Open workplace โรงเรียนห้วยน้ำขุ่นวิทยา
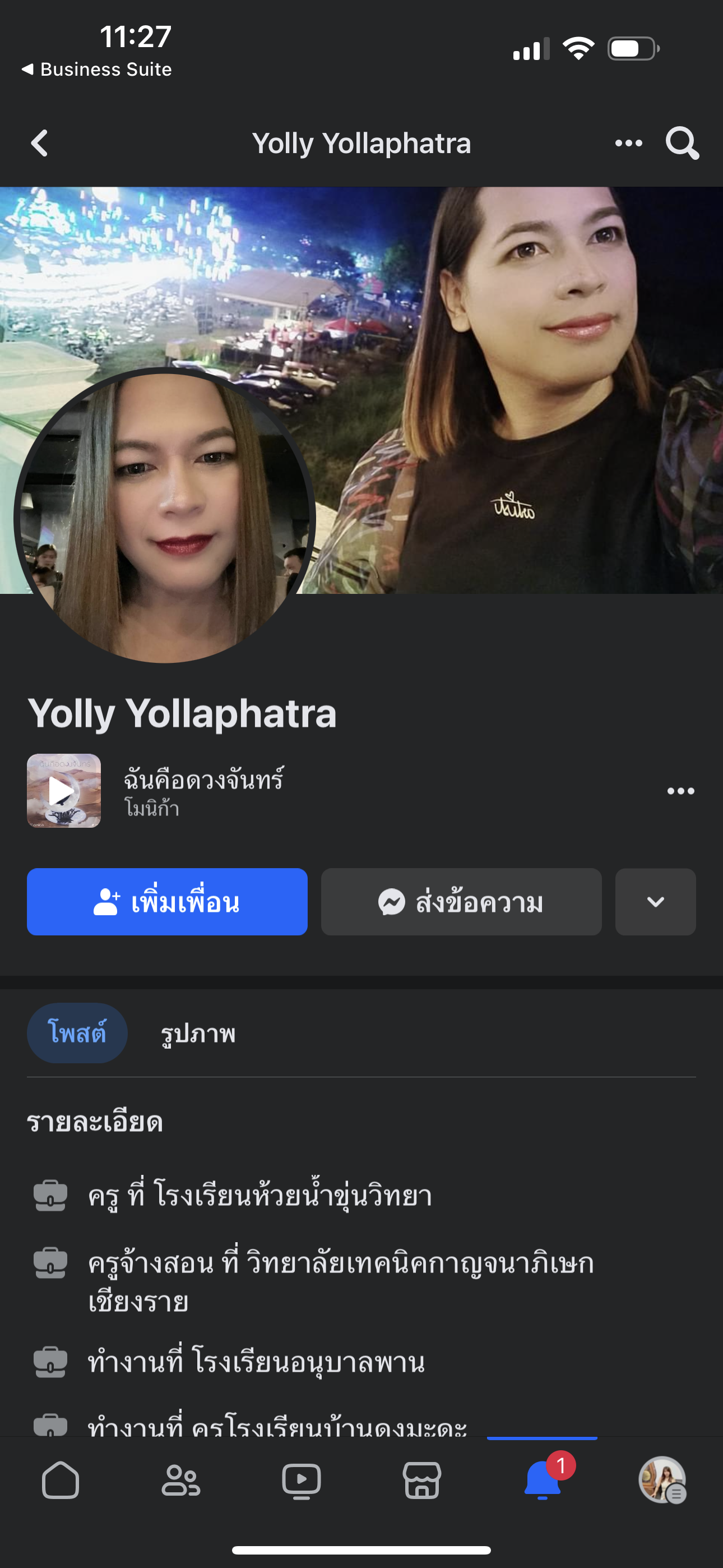This screenshot has height=1568, width=723. tap(292, 1196)
